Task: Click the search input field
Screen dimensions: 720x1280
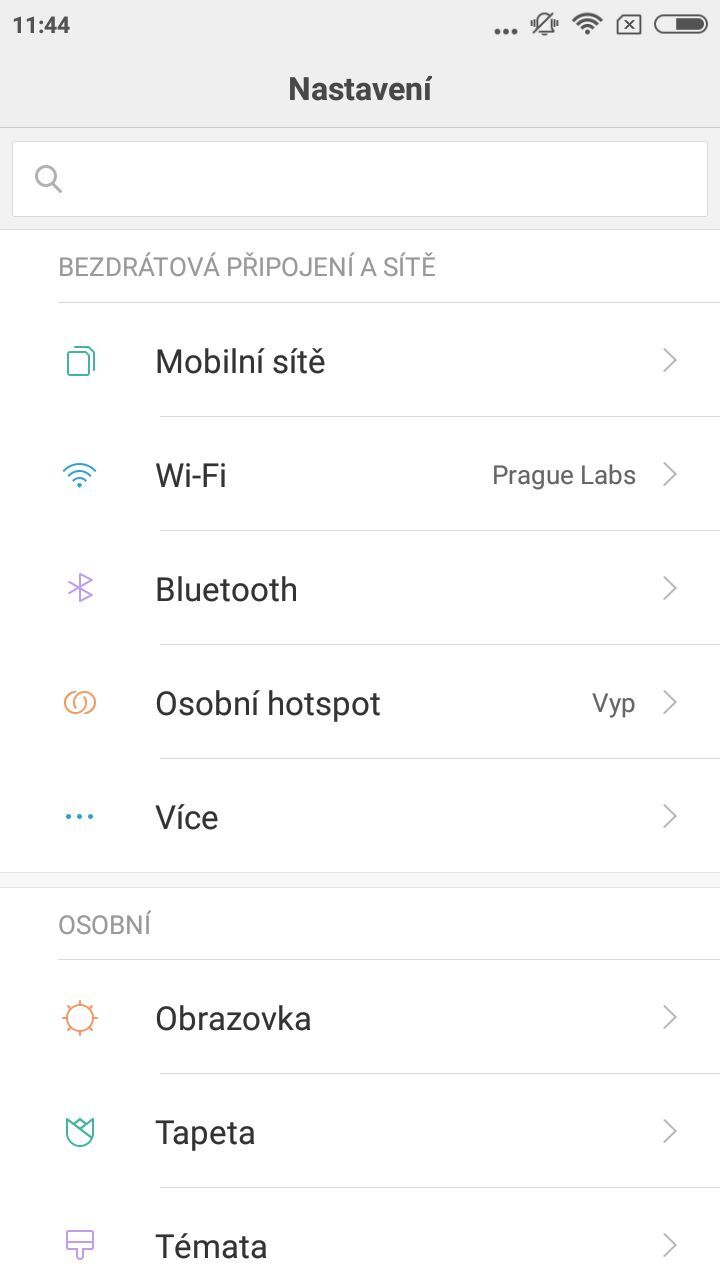Action: (360, 178)
